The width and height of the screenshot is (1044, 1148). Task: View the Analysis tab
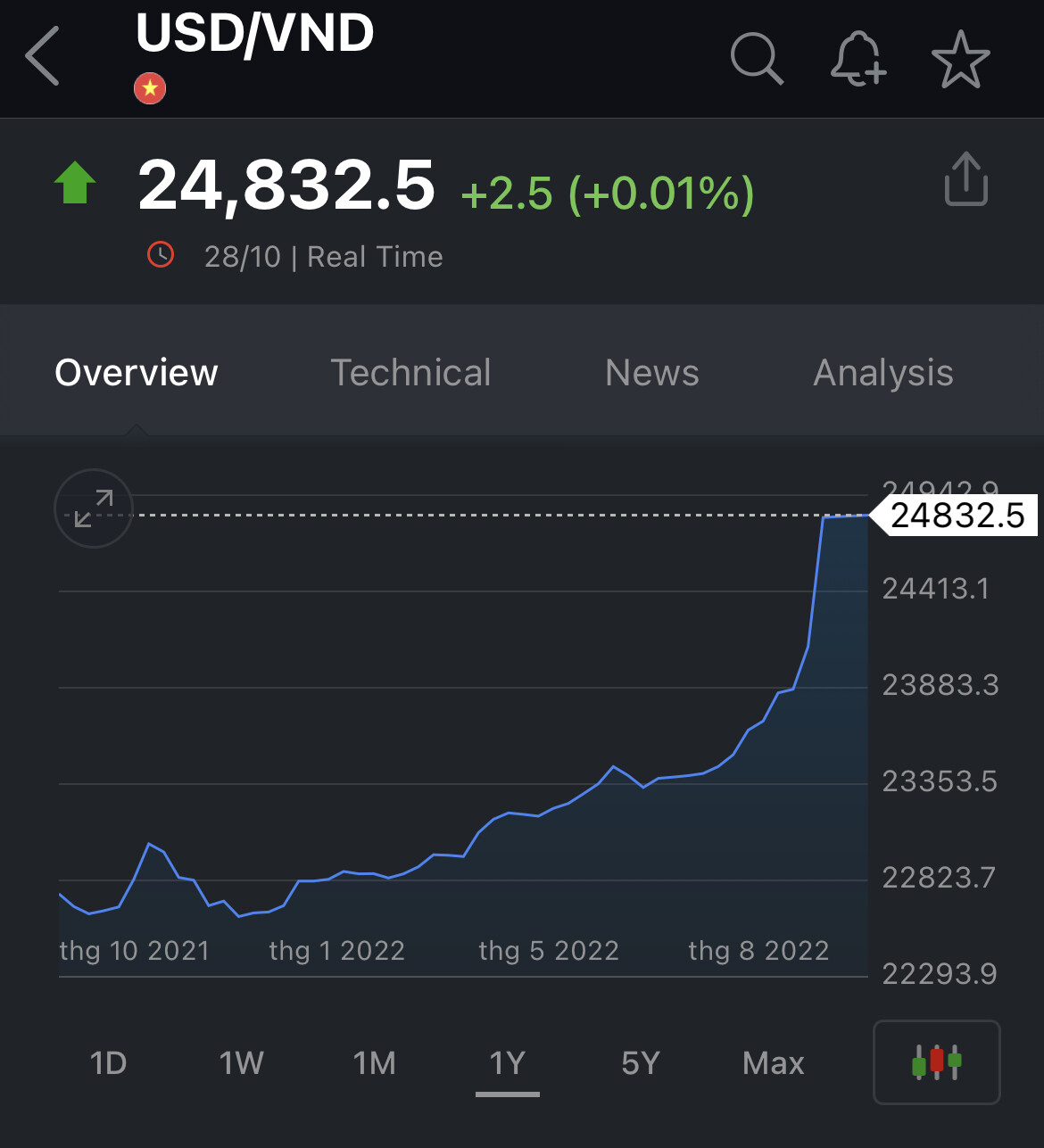click(x=882, y=373)
